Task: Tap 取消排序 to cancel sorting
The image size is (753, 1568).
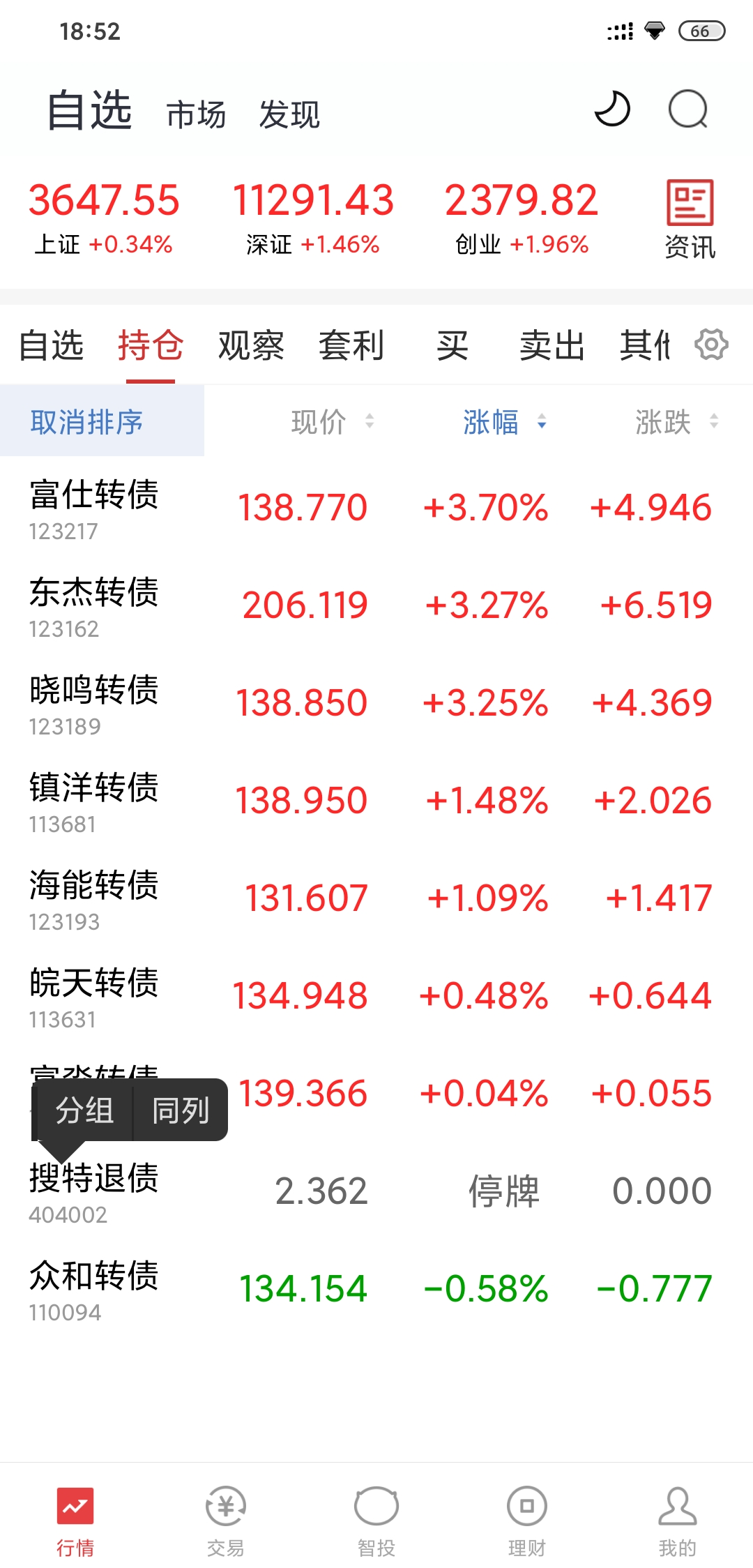Action: pyautogui.click(x=87, y=422)
